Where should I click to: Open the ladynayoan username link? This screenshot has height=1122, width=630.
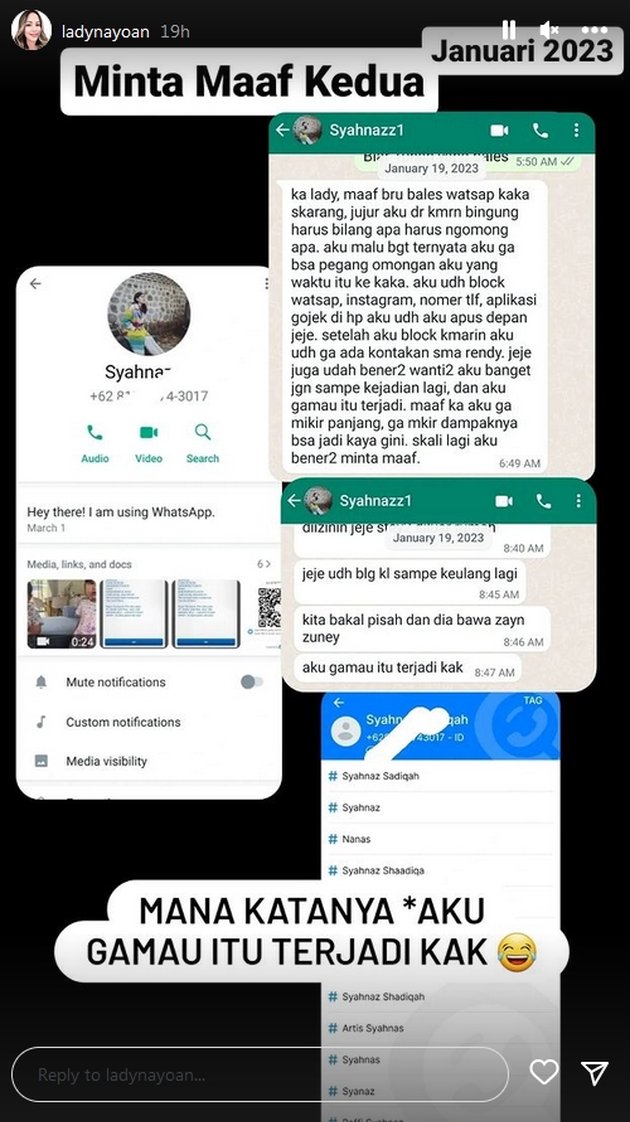point(106,32)
